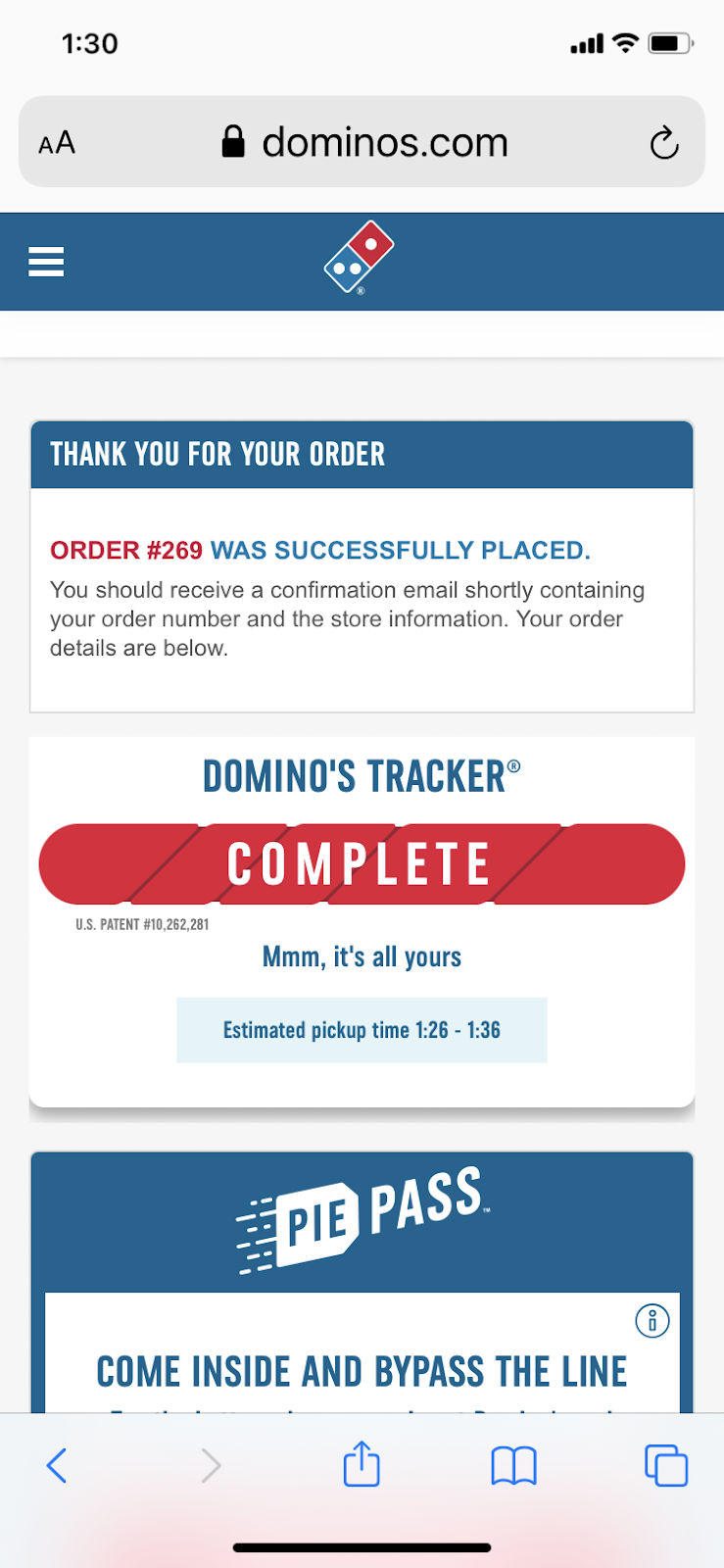Image resolution: width=724 pixels, height=1568 pixels.
Task: Show all open tabs
Action: pos(666,1465)
